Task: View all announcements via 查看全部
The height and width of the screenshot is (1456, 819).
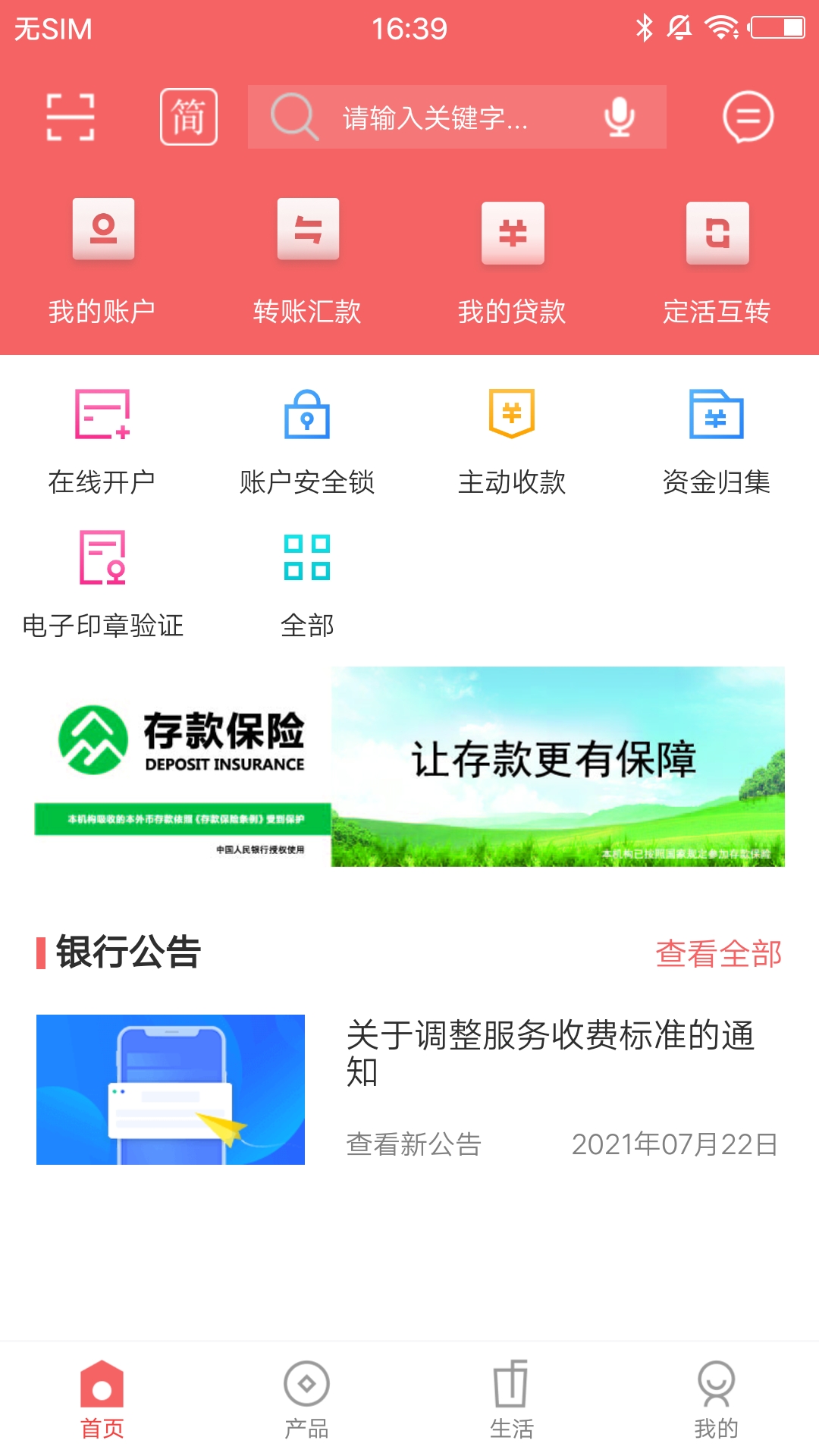Action: click(719, 956)
